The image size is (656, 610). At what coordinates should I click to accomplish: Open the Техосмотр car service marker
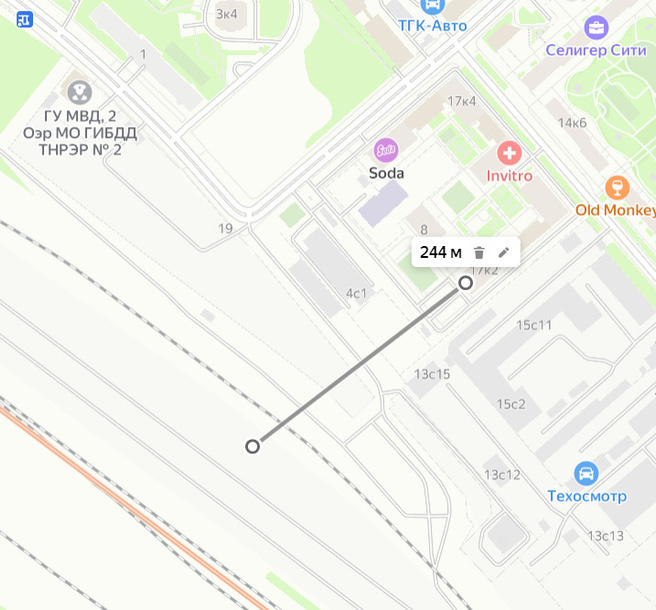point(587,473)
